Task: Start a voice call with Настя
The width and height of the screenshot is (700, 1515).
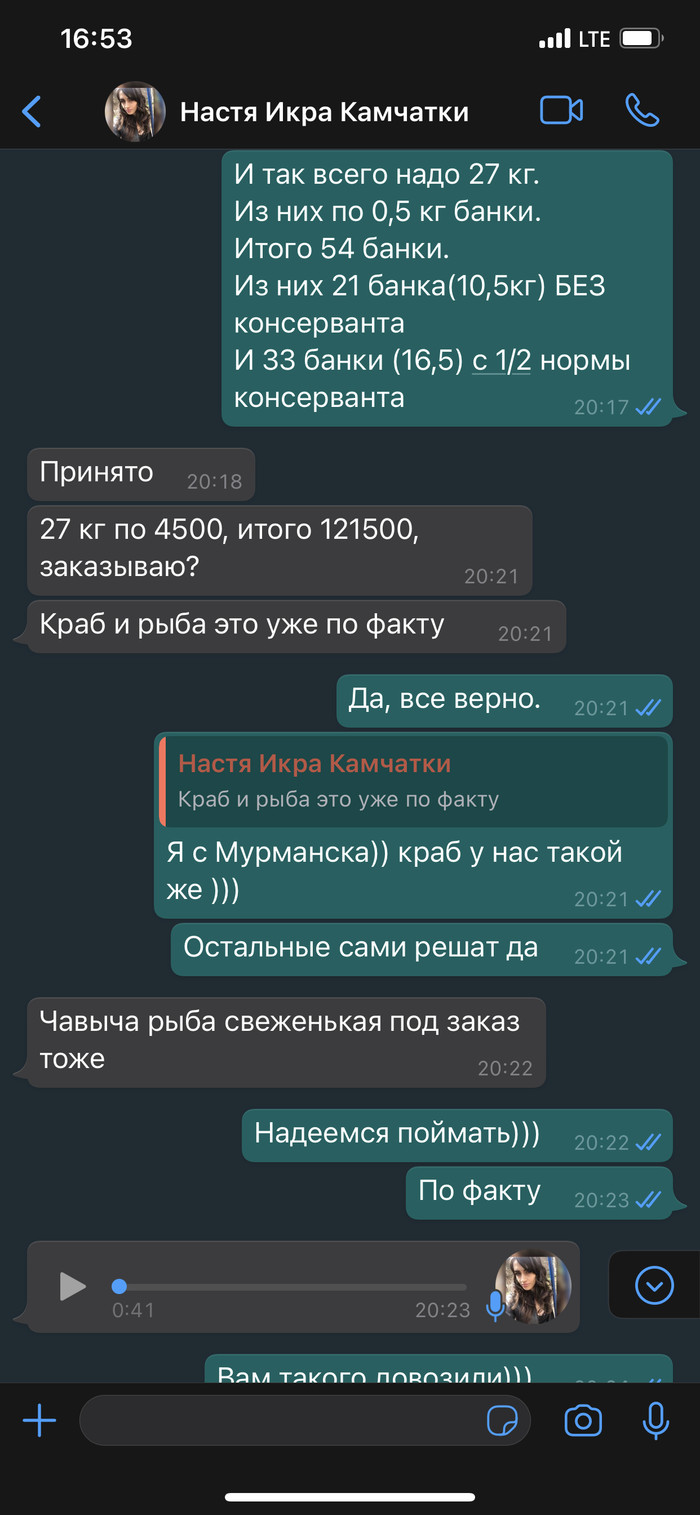Action: pyautogui.click(x=642, y=110)
